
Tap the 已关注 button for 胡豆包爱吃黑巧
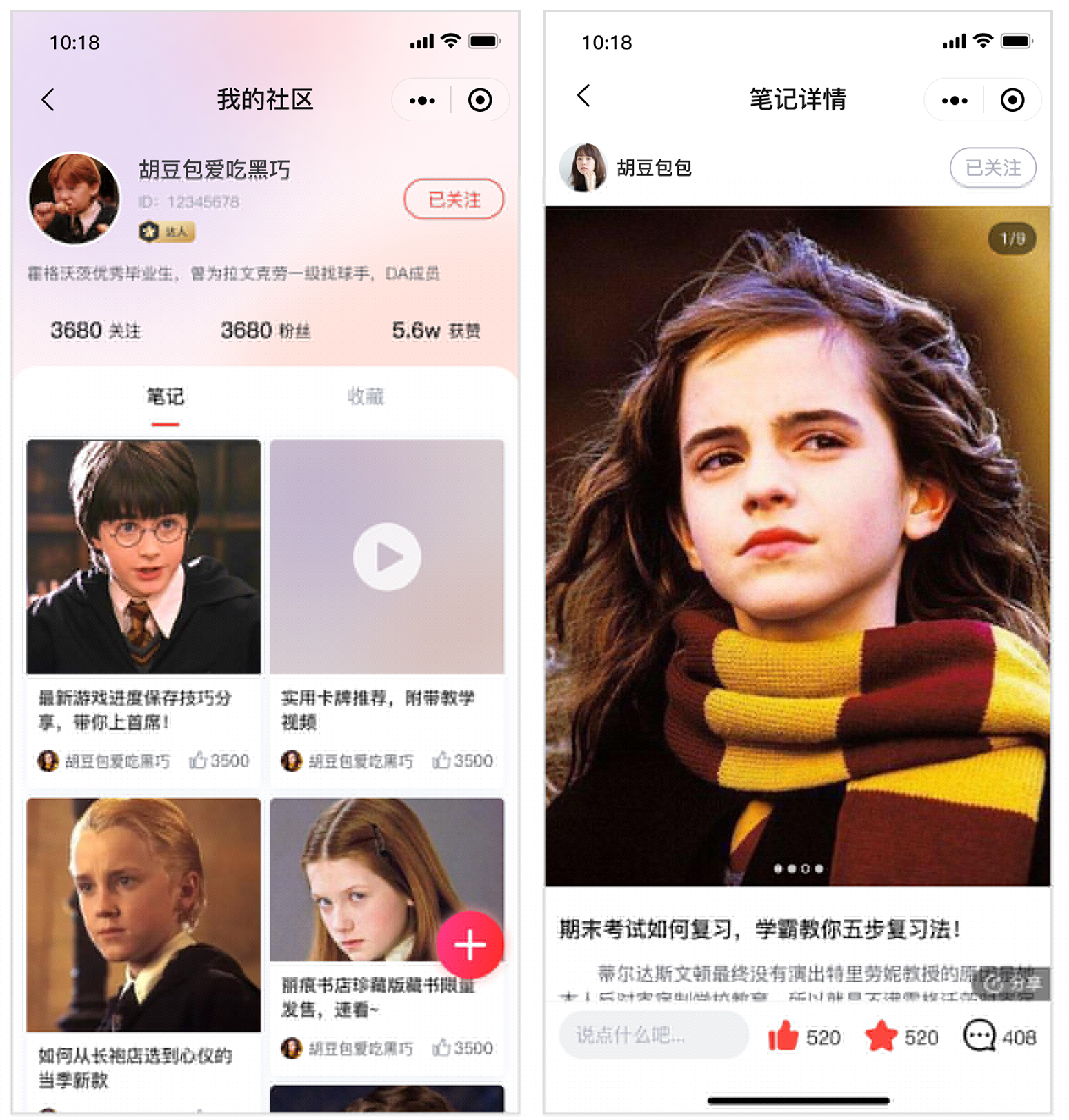click(x=453, y=199)
